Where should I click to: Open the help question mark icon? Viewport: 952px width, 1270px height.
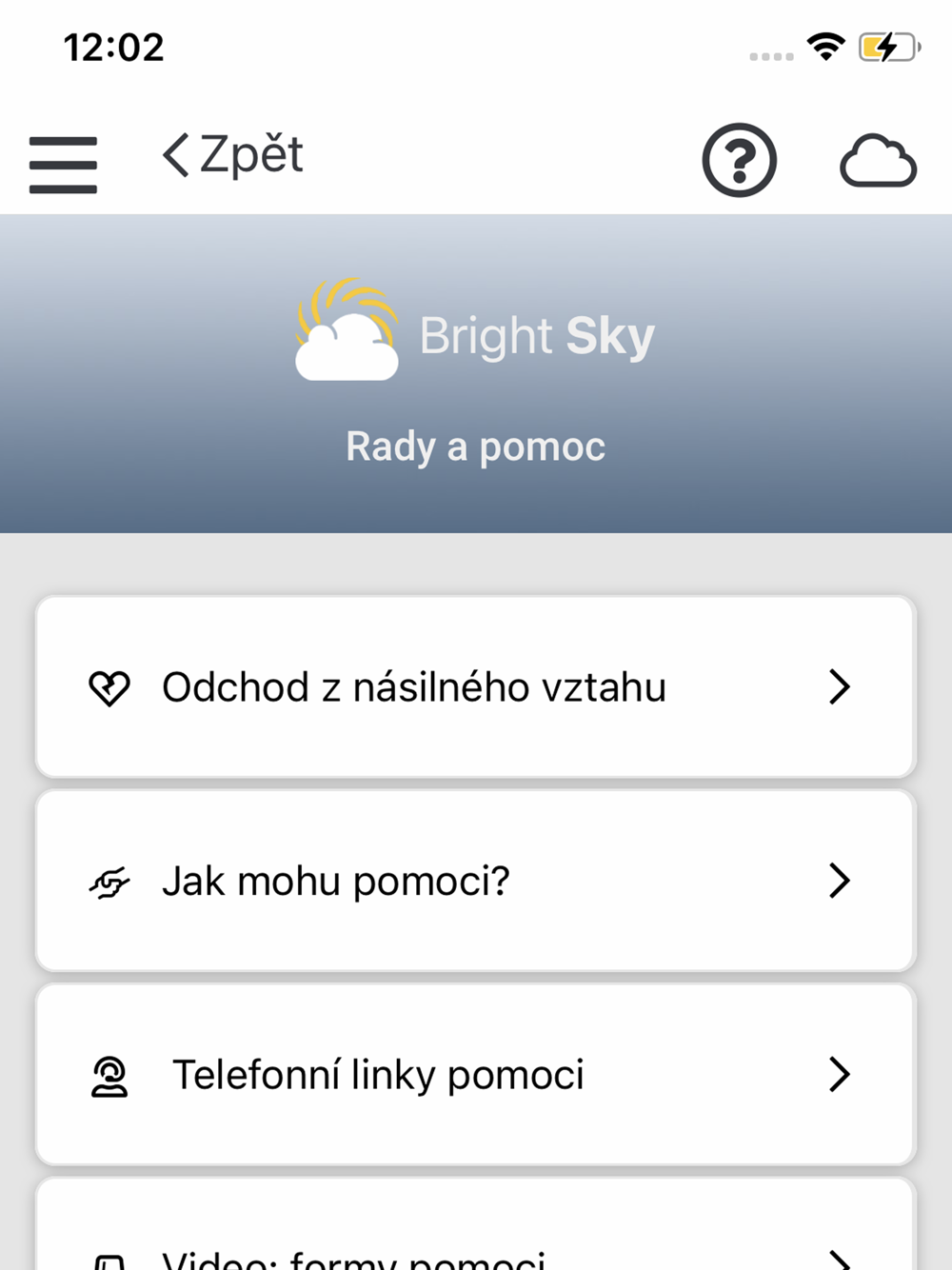[739, 160]
